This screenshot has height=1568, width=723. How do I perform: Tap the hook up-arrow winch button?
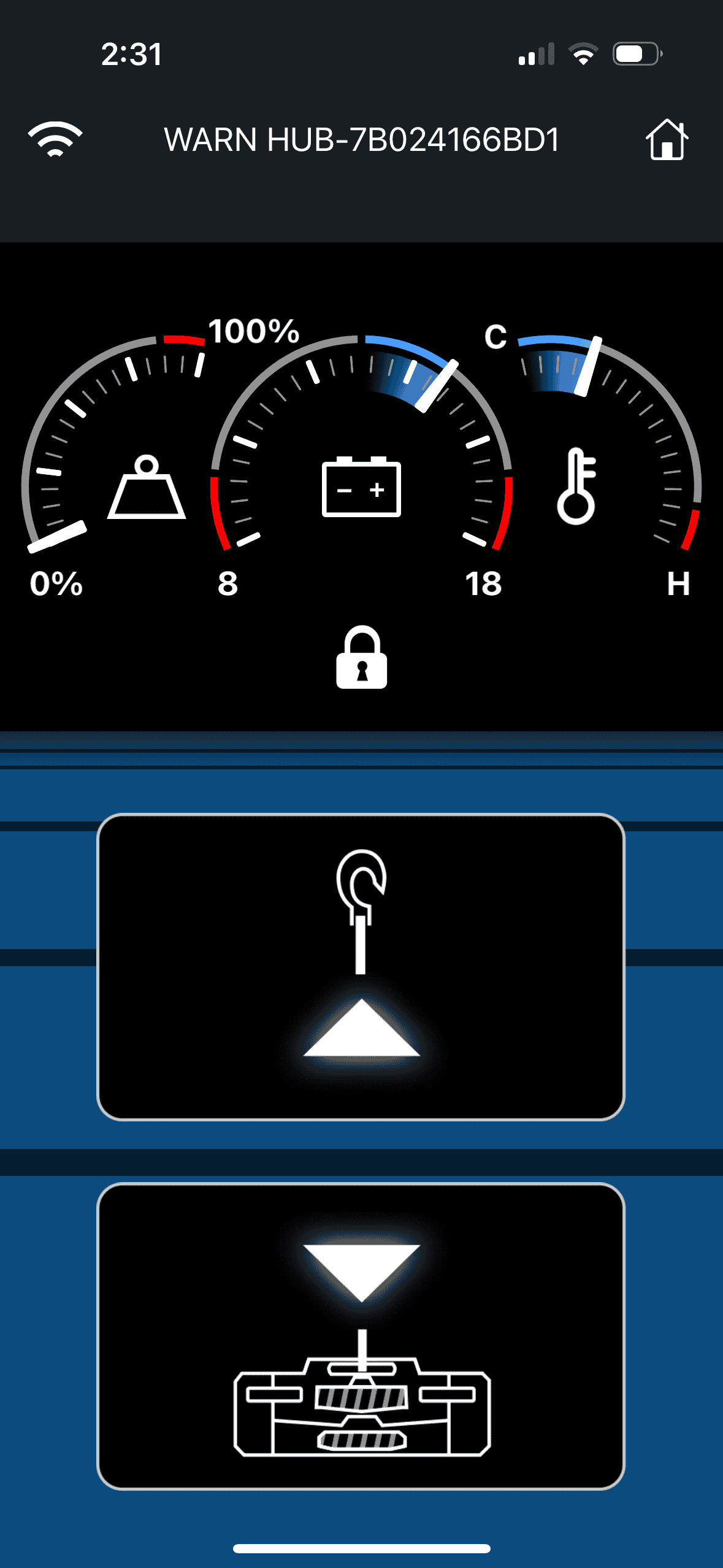tap(361, 967)
